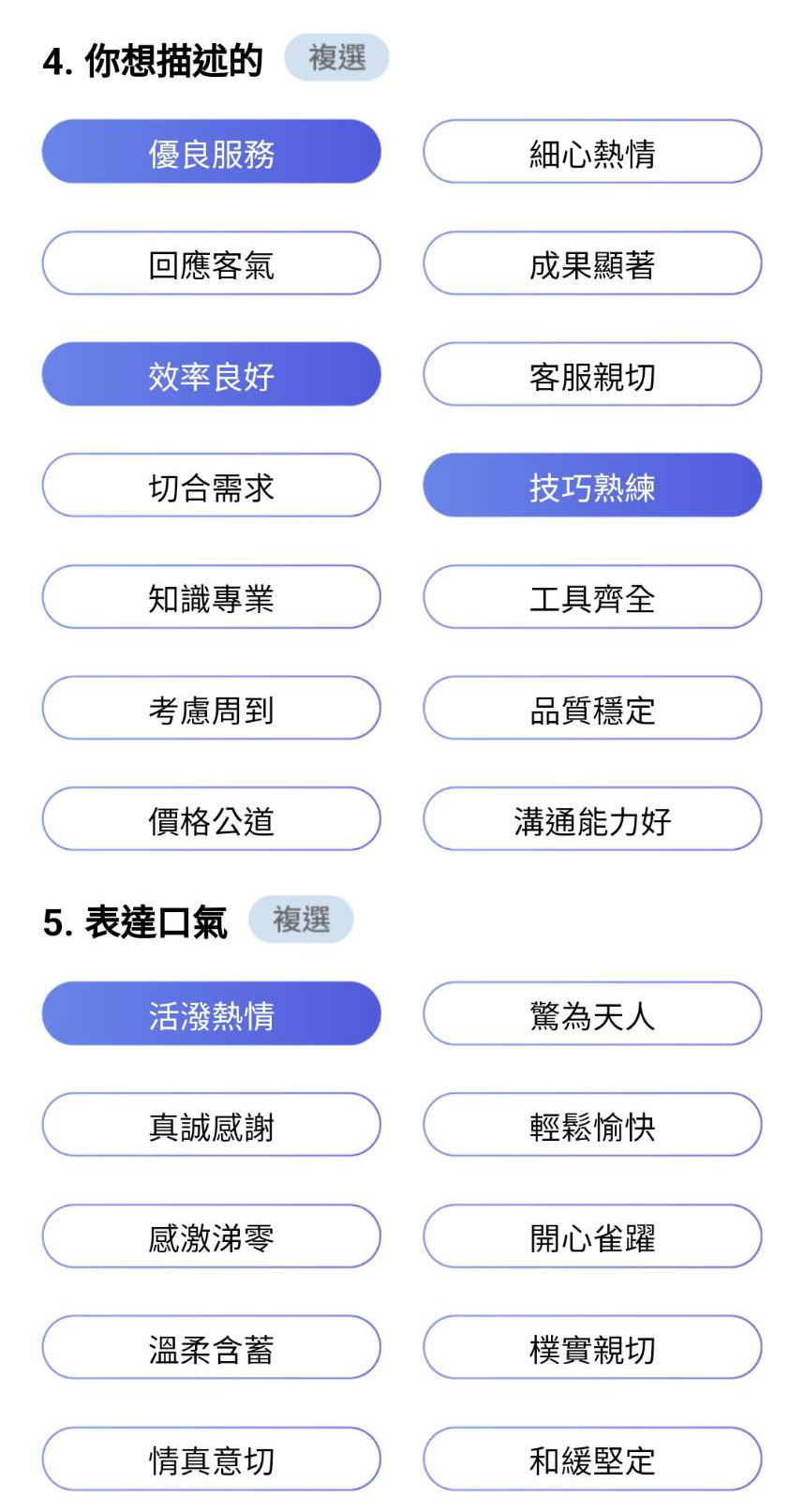
Task: Deselect the 活潑熱情 tone
Action: pos(211,1014)
